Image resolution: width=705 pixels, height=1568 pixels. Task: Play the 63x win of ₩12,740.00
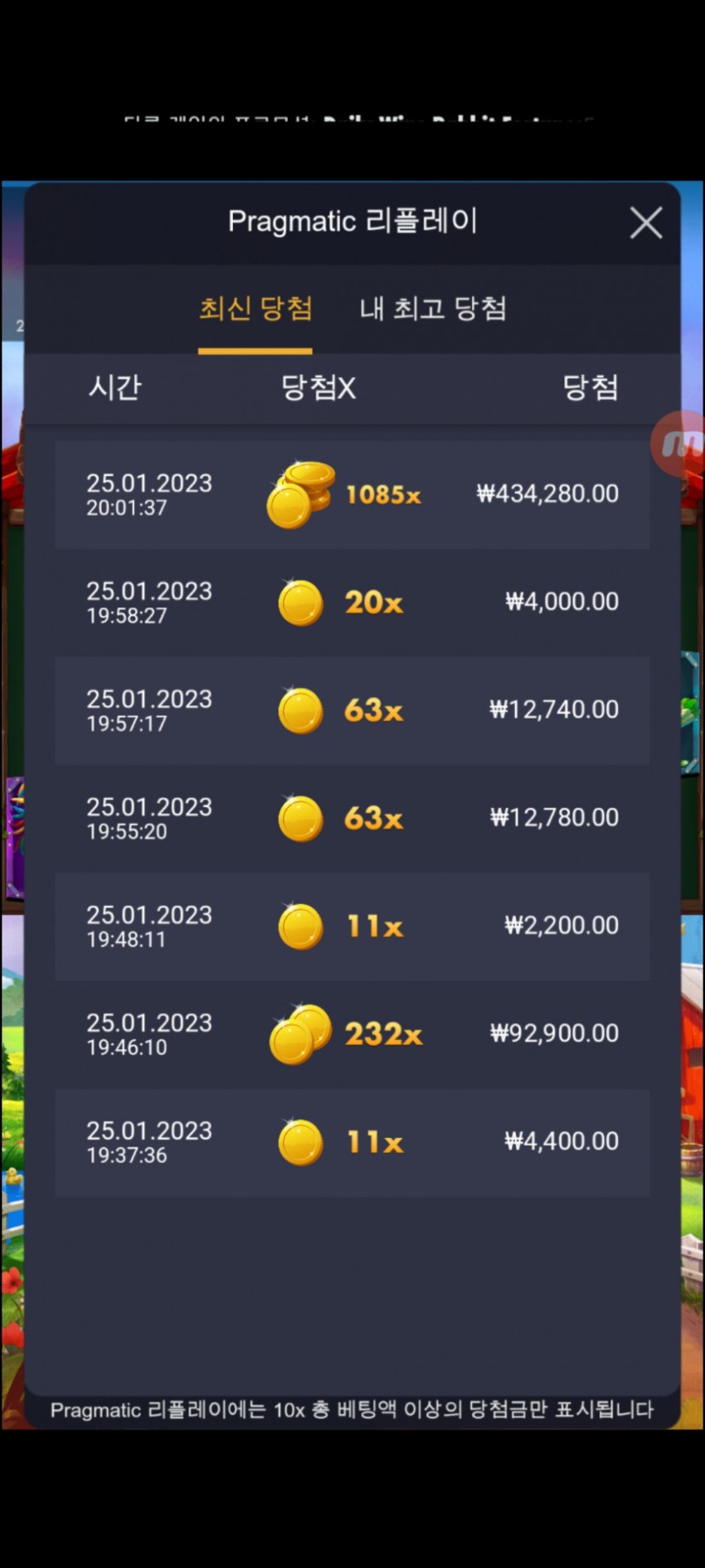tap(352, 710)
